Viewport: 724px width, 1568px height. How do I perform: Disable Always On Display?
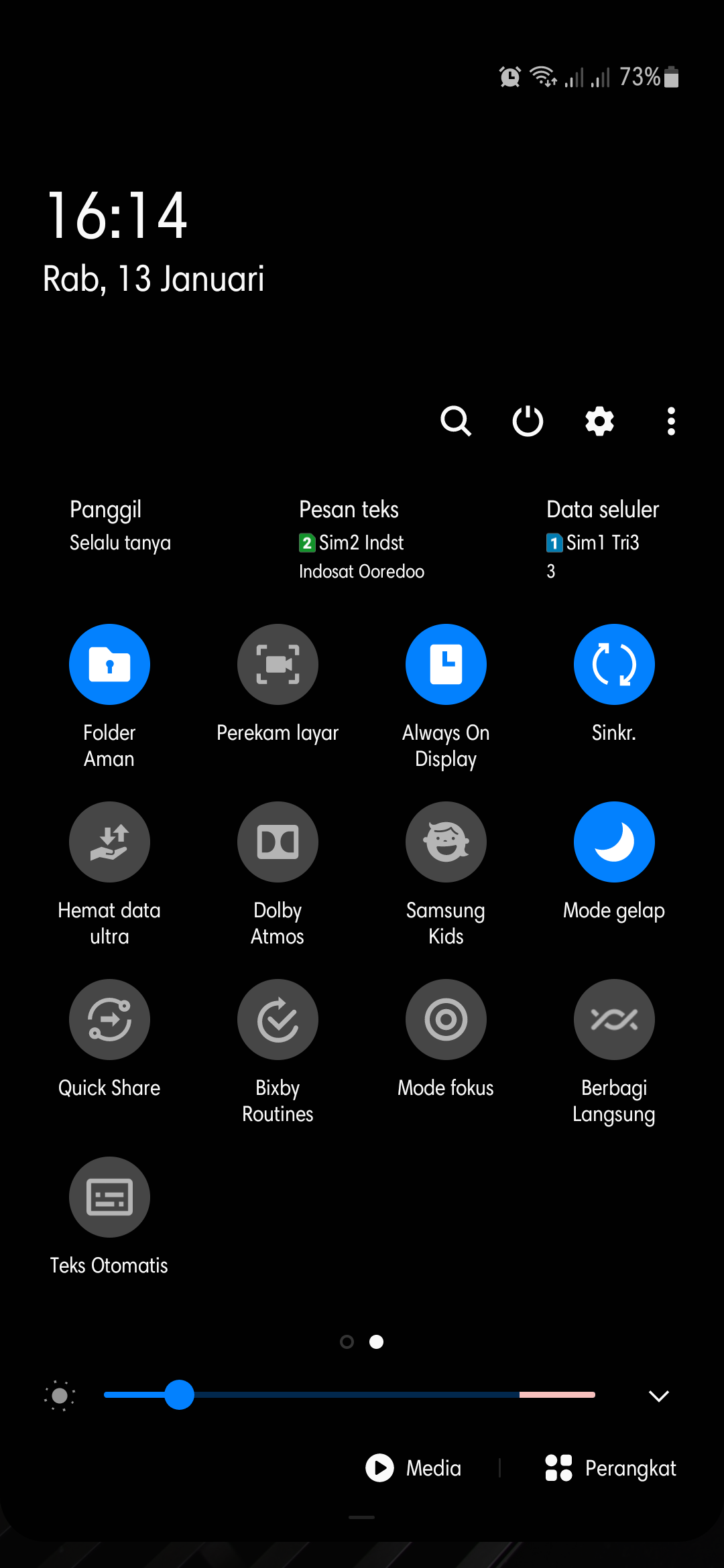pyautogui.click(x=446, y=664)
